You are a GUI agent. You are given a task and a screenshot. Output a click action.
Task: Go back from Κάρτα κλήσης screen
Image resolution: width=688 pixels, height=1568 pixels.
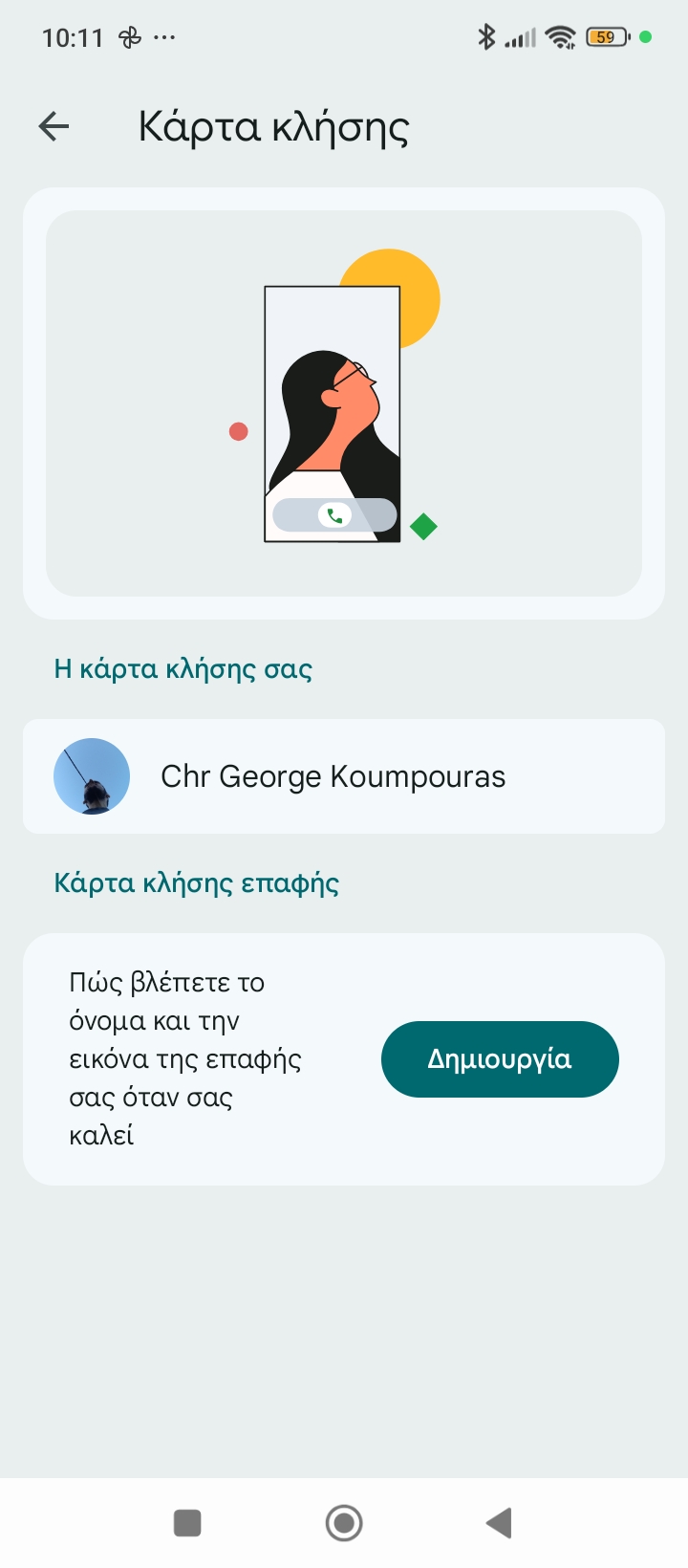coord(54,126)
